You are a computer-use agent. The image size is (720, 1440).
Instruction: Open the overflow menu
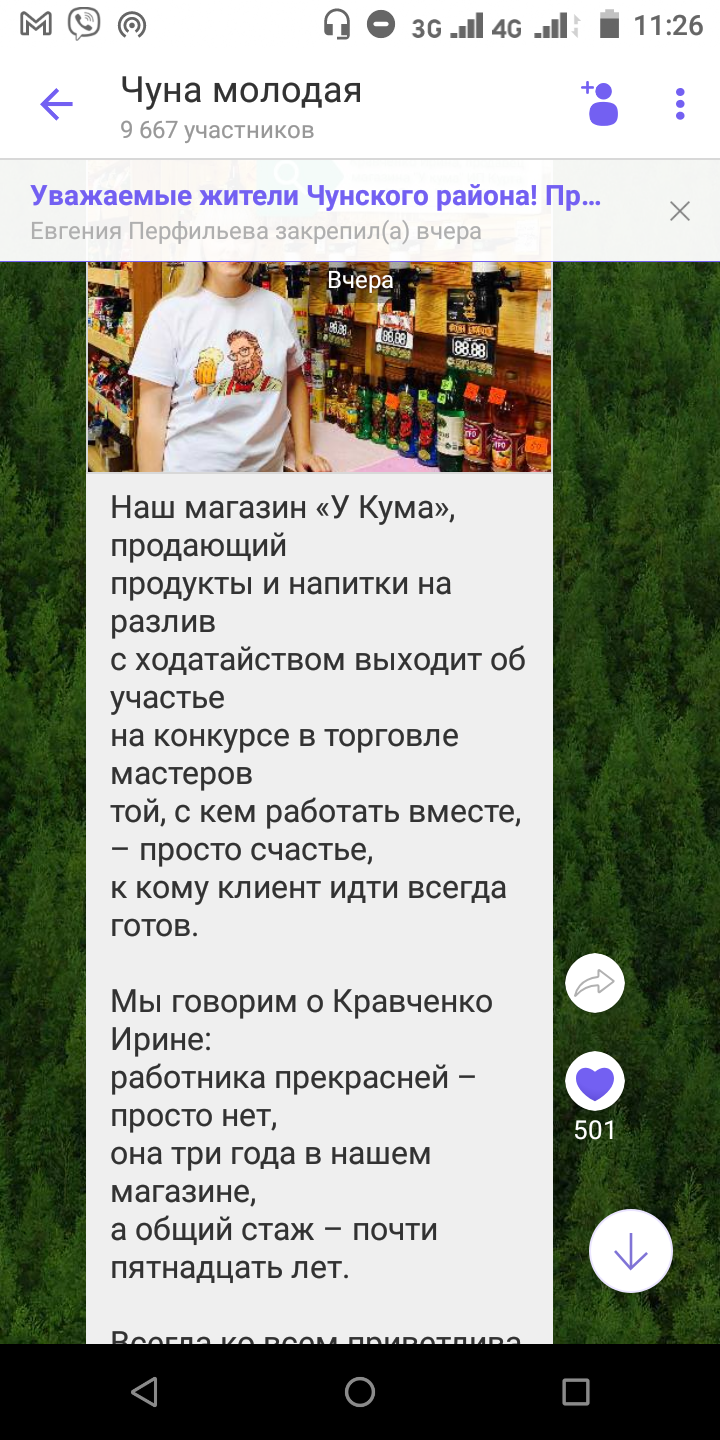680,104
